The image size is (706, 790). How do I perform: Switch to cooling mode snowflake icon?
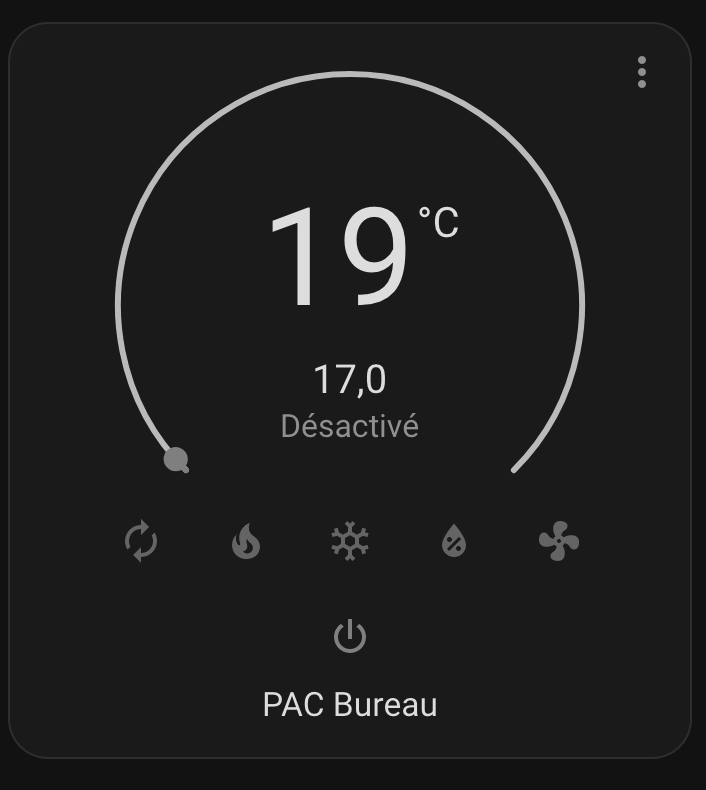(350, 542)
